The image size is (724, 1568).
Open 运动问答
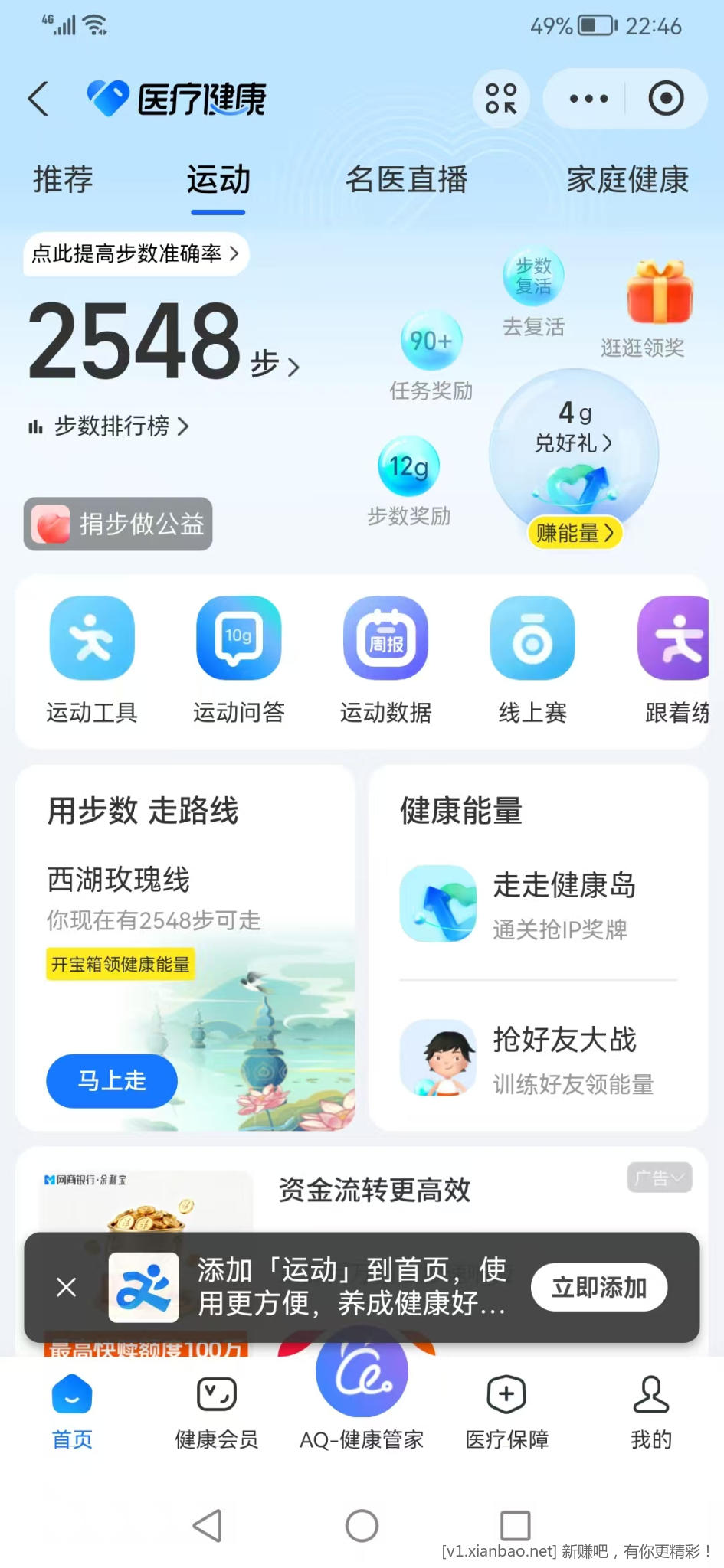click(239, 659)
